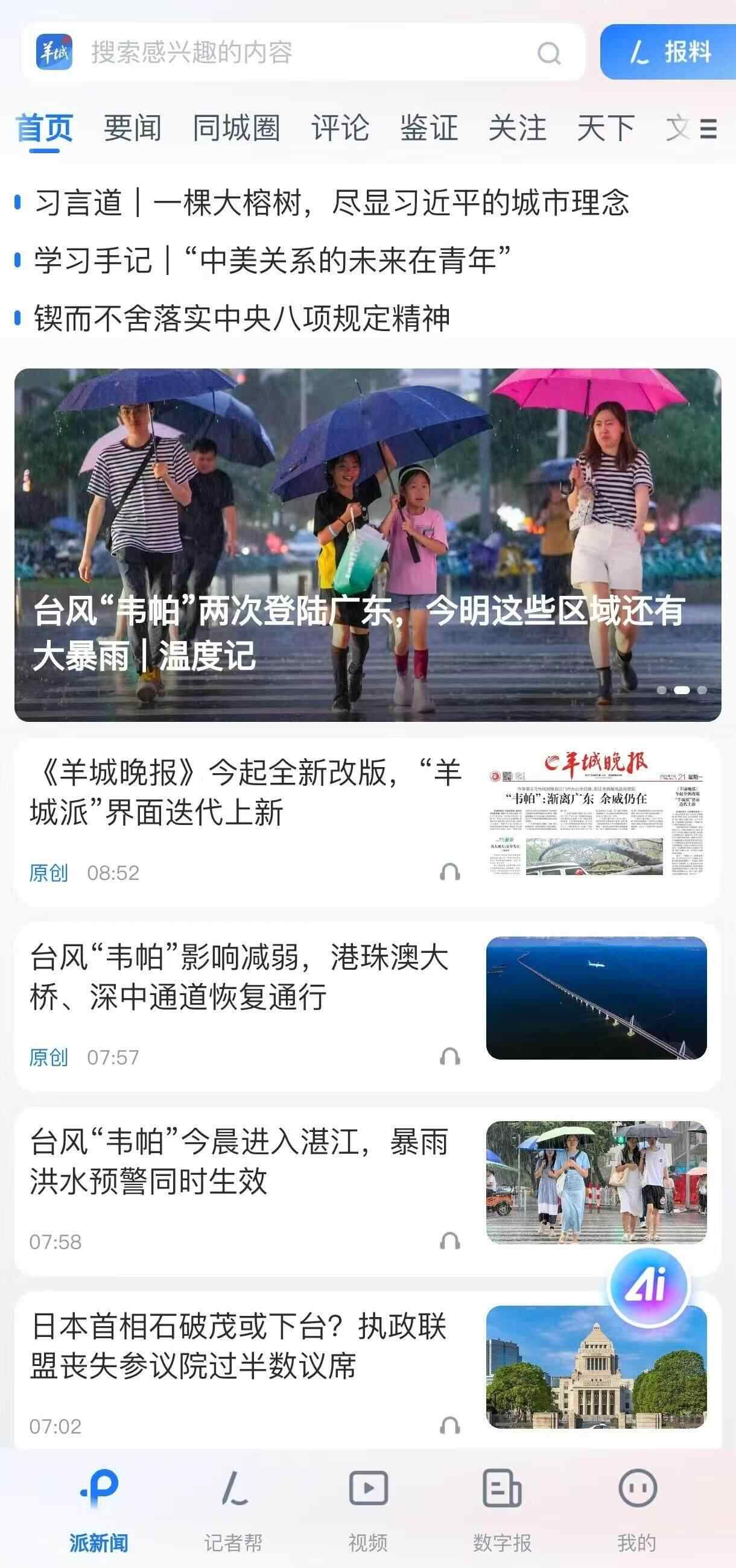Open the typhoon 韦帕 温度记 banner
Screen dimensions: 736x1568
pos(367,545)
